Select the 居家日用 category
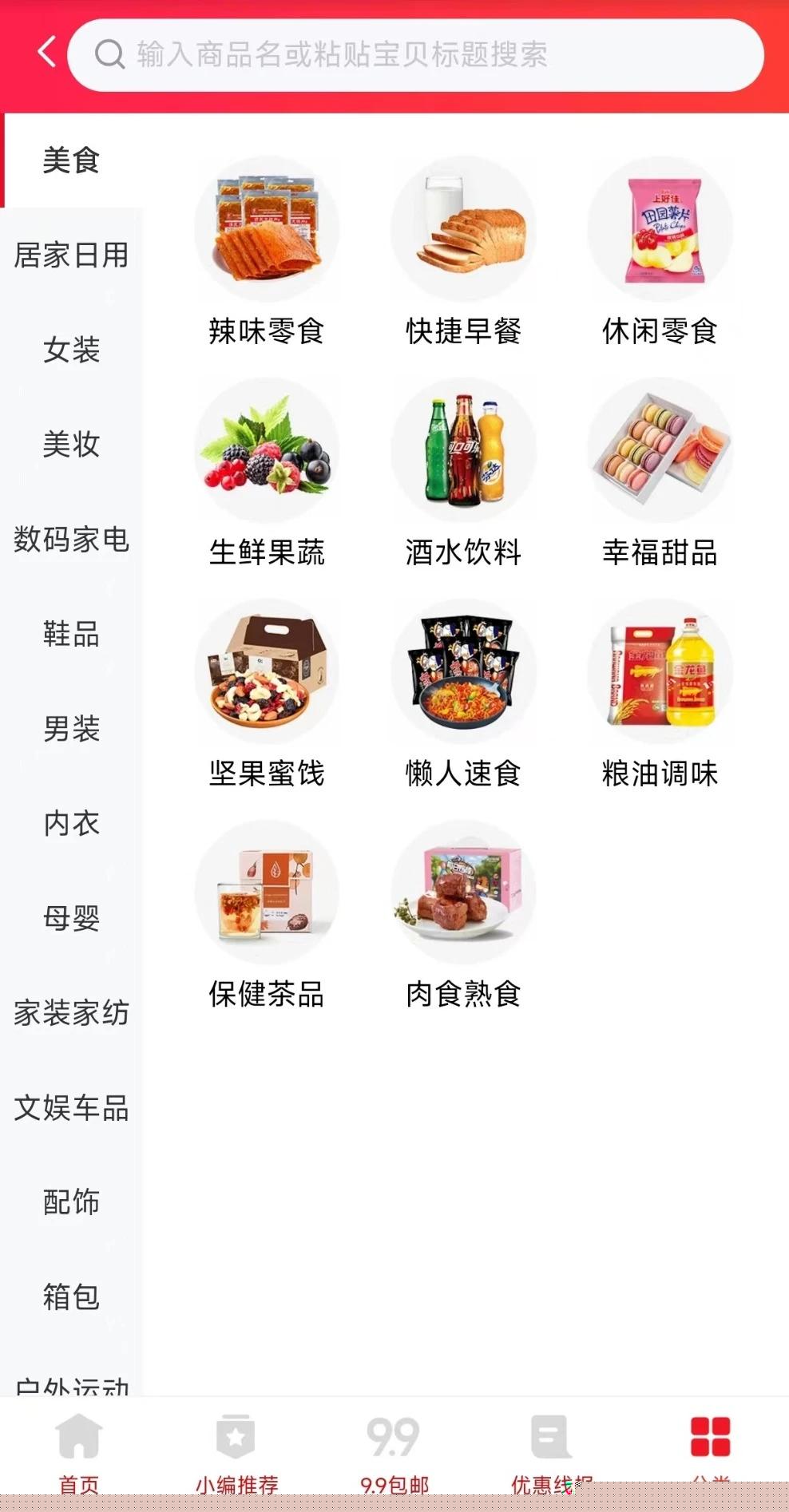The image size is (789, 1512). [71, 255]
